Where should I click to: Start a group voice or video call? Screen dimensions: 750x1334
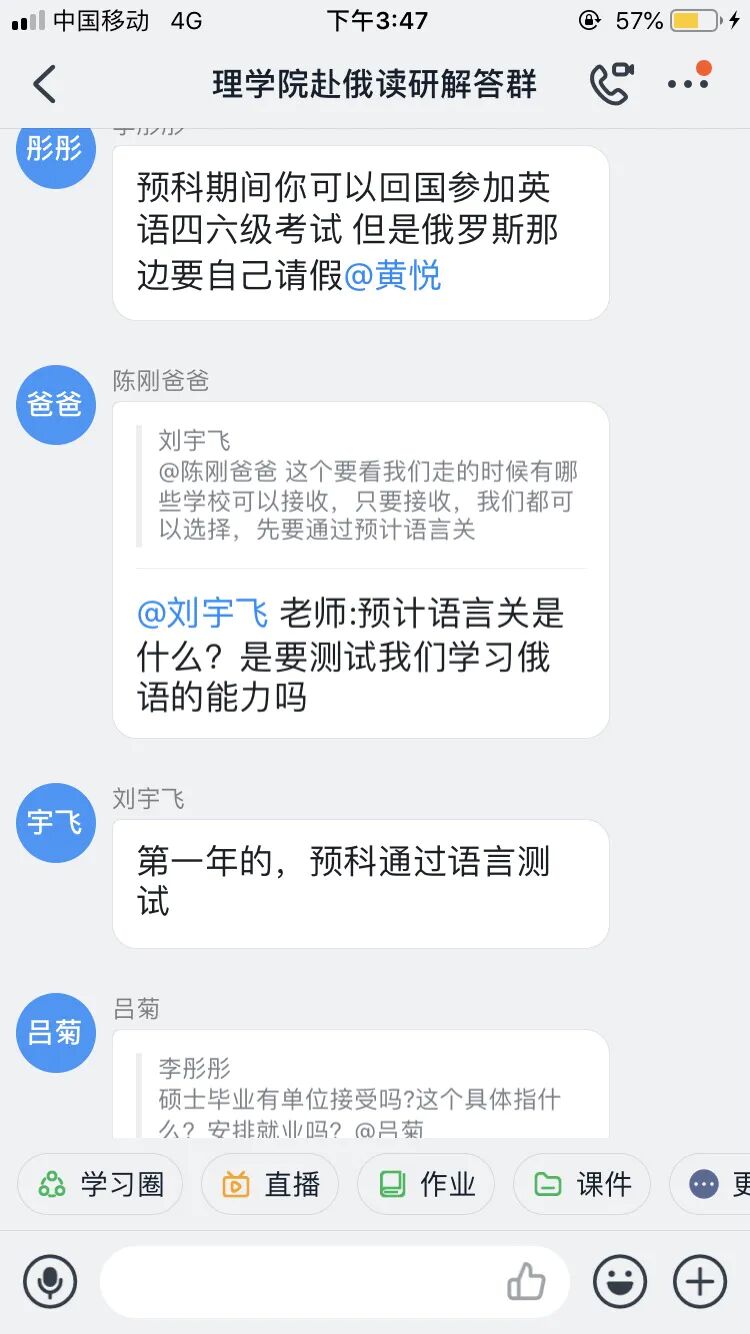pyautogui.click(x=612, y=84)
